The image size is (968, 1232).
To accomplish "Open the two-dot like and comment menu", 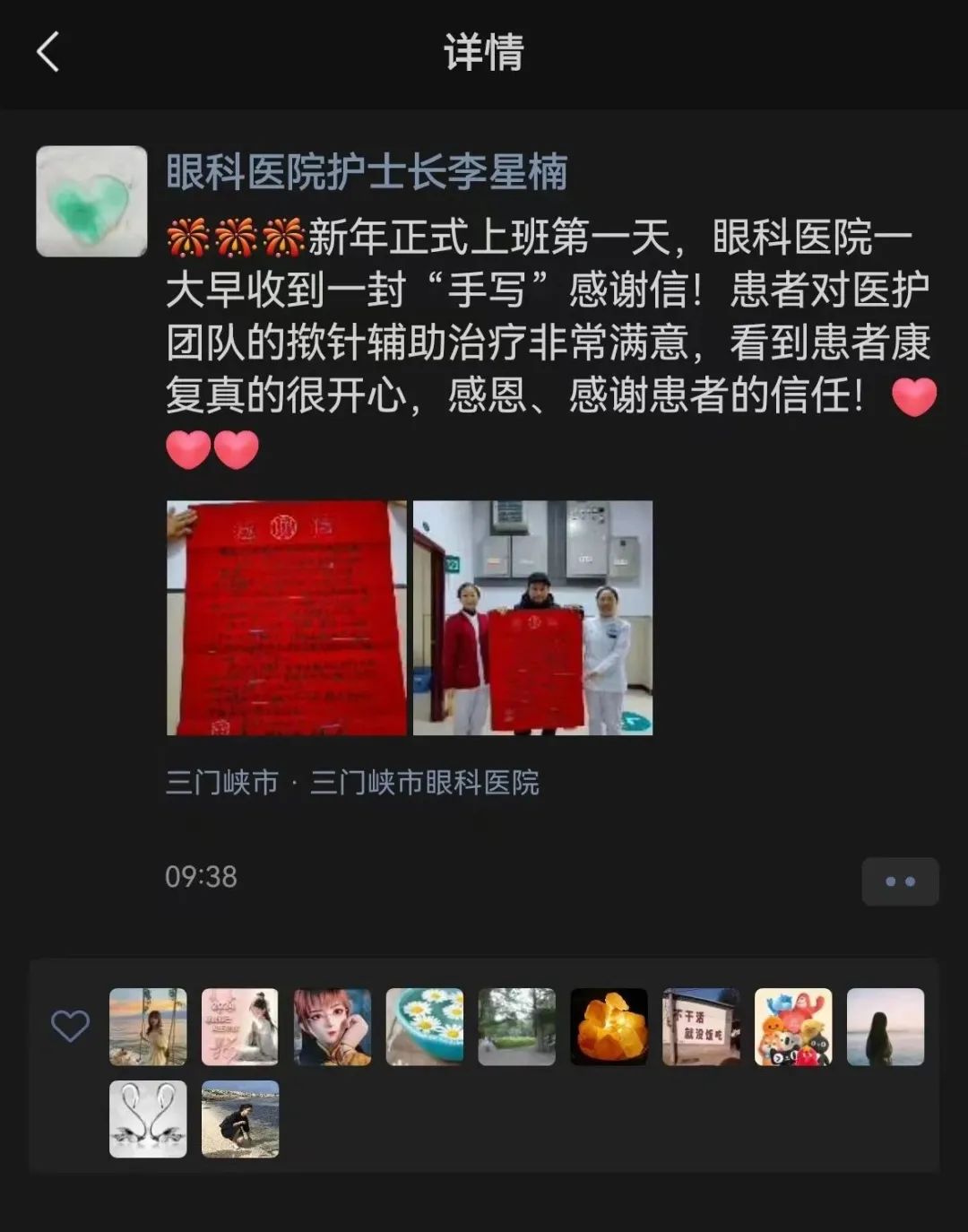I will pos(900,881).
